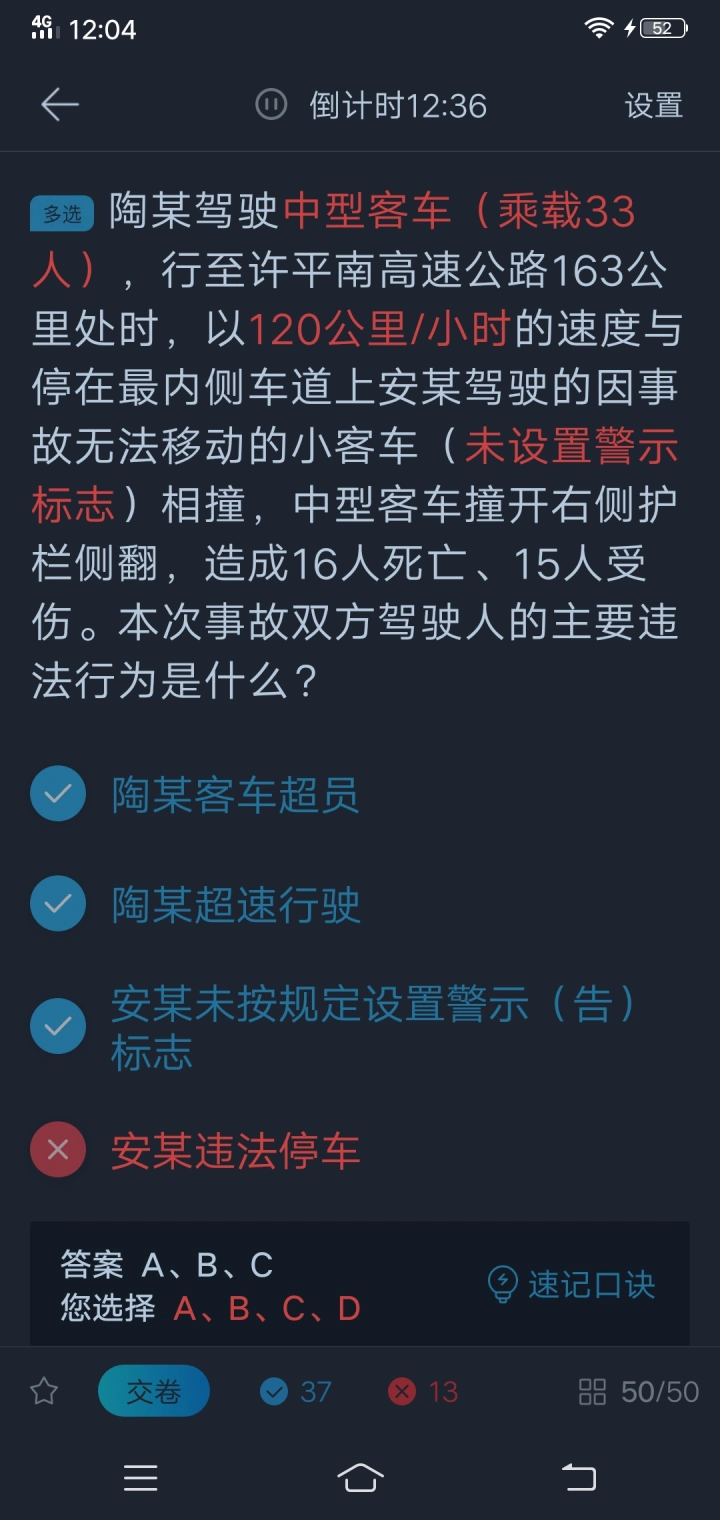Submit the exam with 交卷
The height and width of the screenshot is (1520, 720).
point(154,1391)
